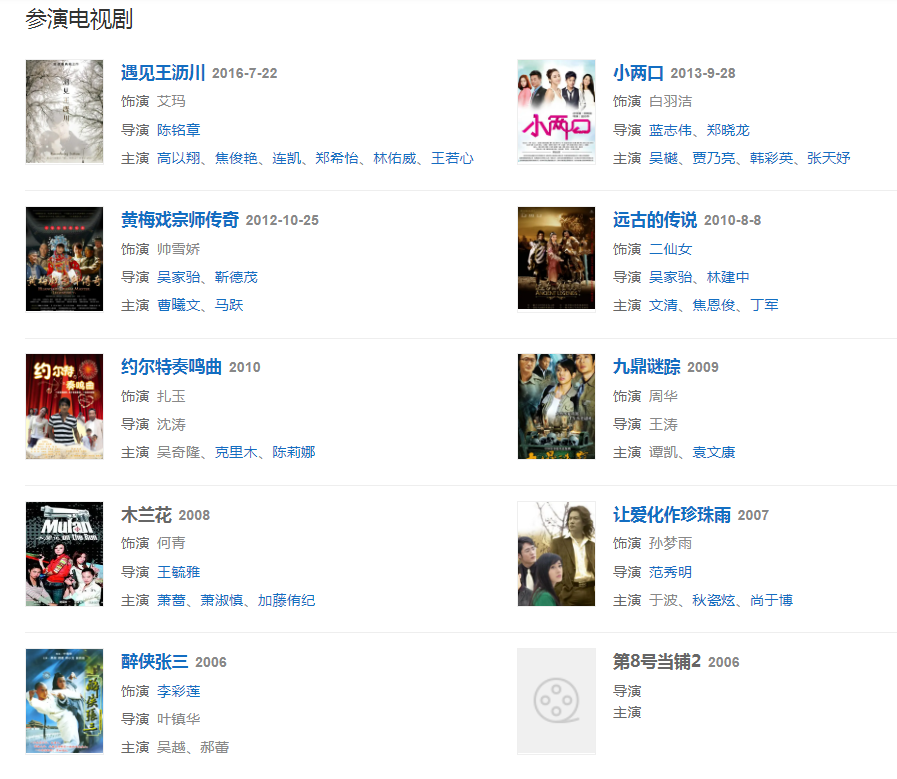This screenshot has height=779, width=897.
Task: Open the 遇见王沥川 title link
Action: 163,73
